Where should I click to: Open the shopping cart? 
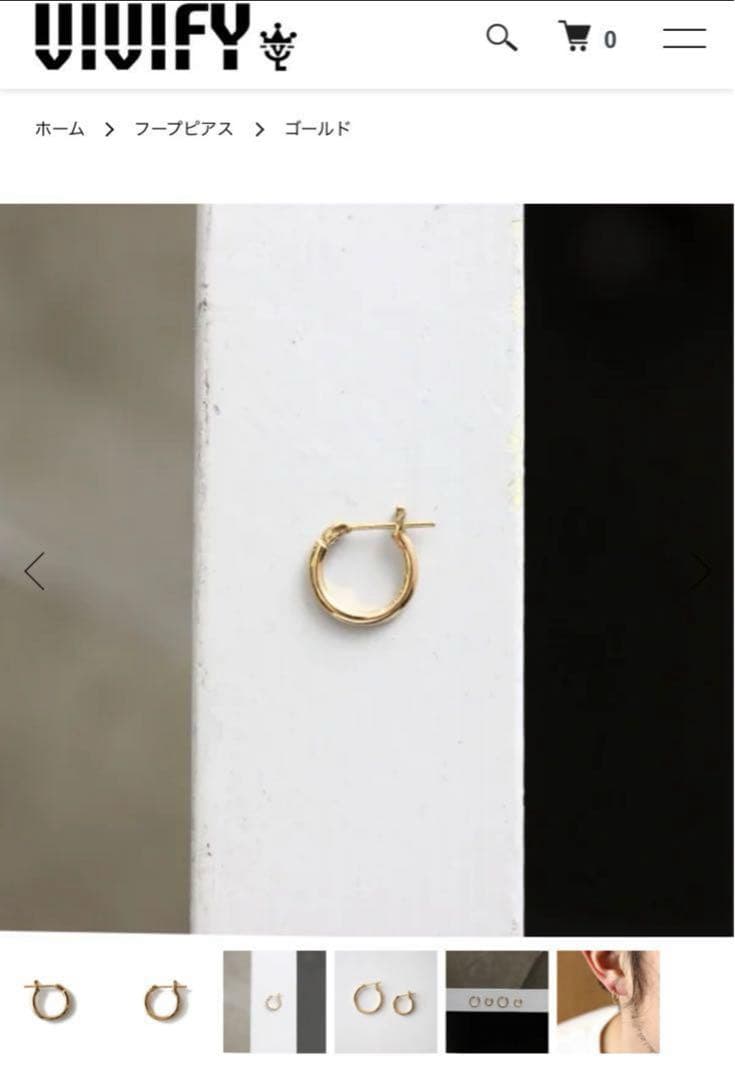click(x=576, y=38)
